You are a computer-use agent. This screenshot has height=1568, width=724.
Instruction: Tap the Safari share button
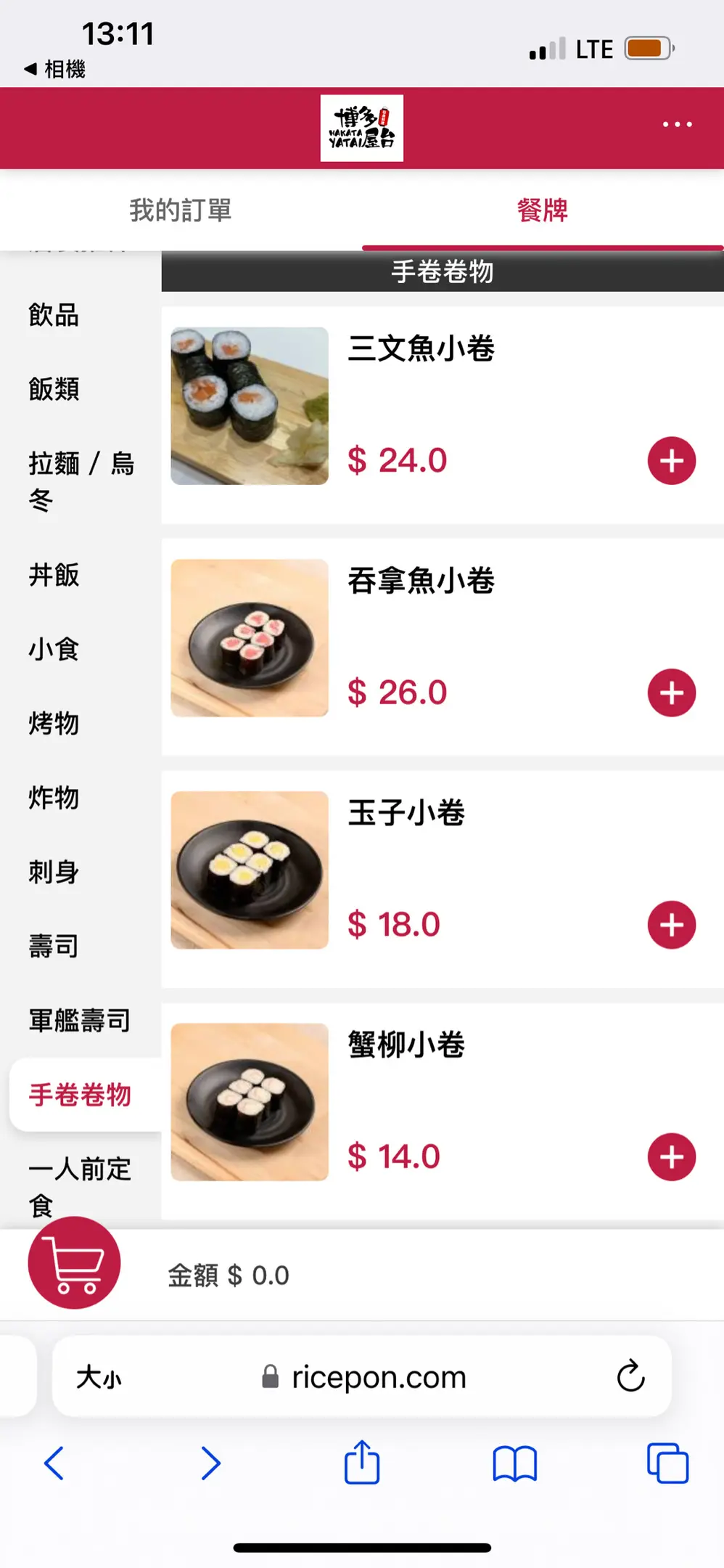click(362, 1463)
